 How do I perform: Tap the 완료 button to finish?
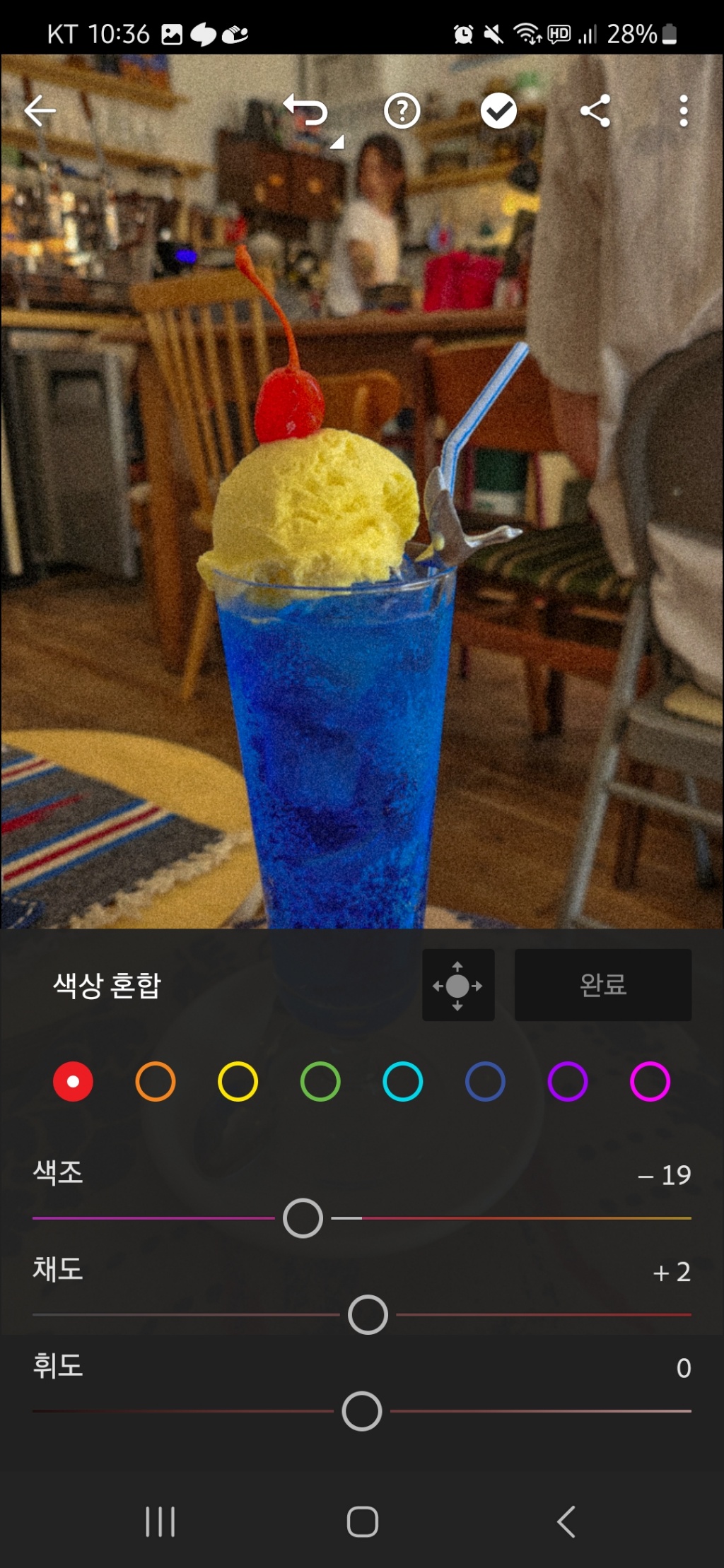[603, 984]
